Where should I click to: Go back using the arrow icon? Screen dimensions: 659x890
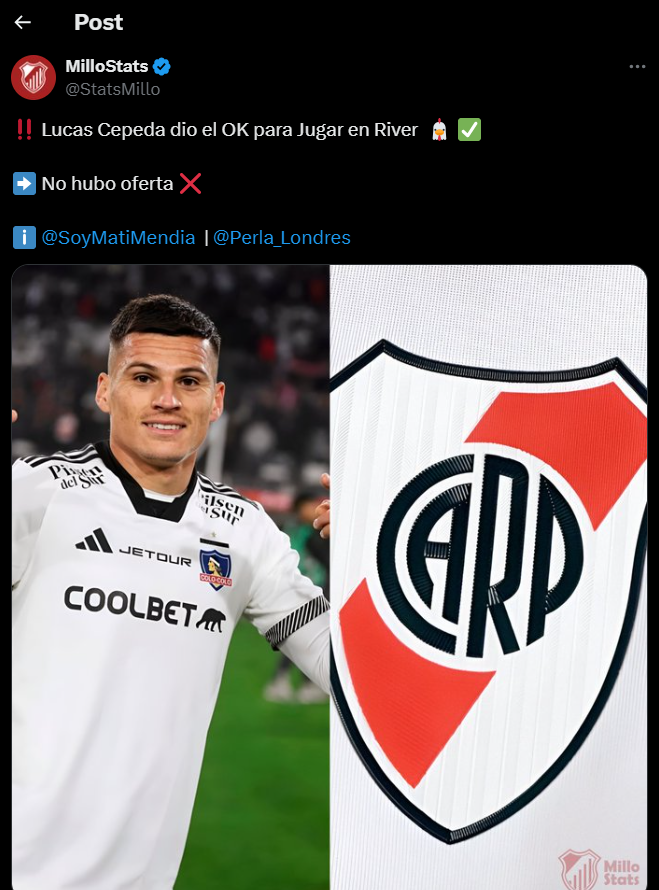click(x=23, y=22)
